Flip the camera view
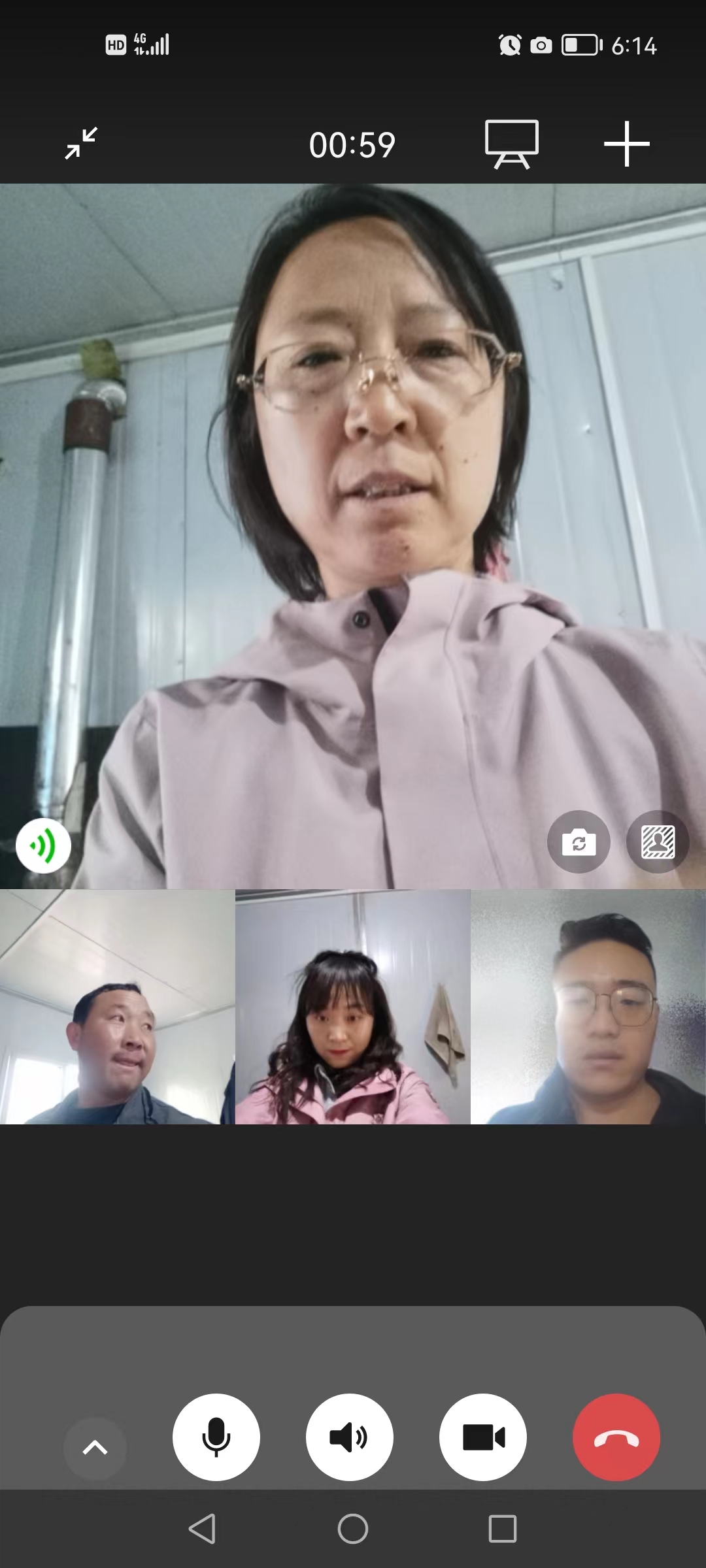 pyautogui.click(x=579, y=842)
